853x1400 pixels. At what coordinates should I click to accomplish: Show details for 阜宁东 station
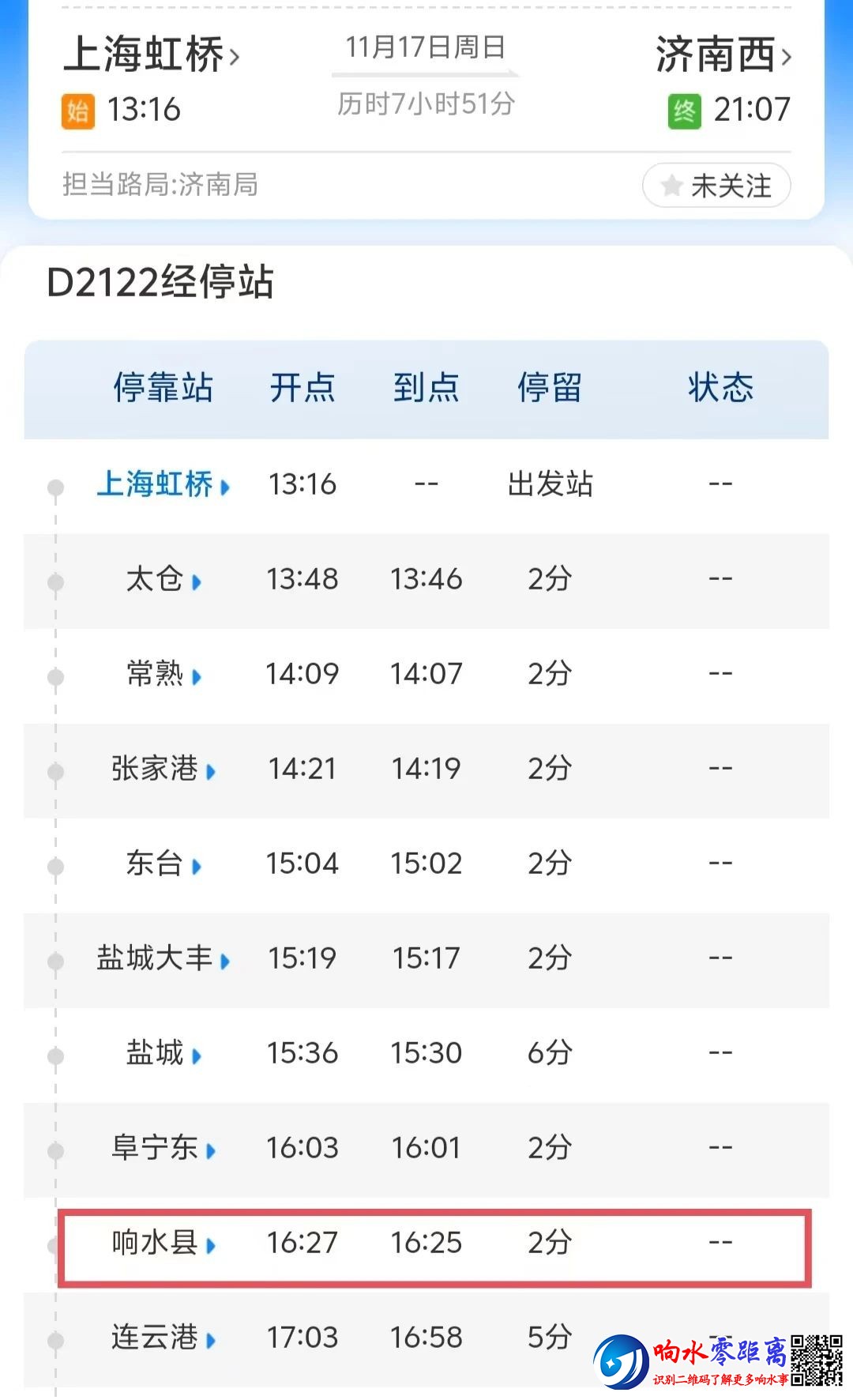pyautogui.click(x=163, y=1148)
